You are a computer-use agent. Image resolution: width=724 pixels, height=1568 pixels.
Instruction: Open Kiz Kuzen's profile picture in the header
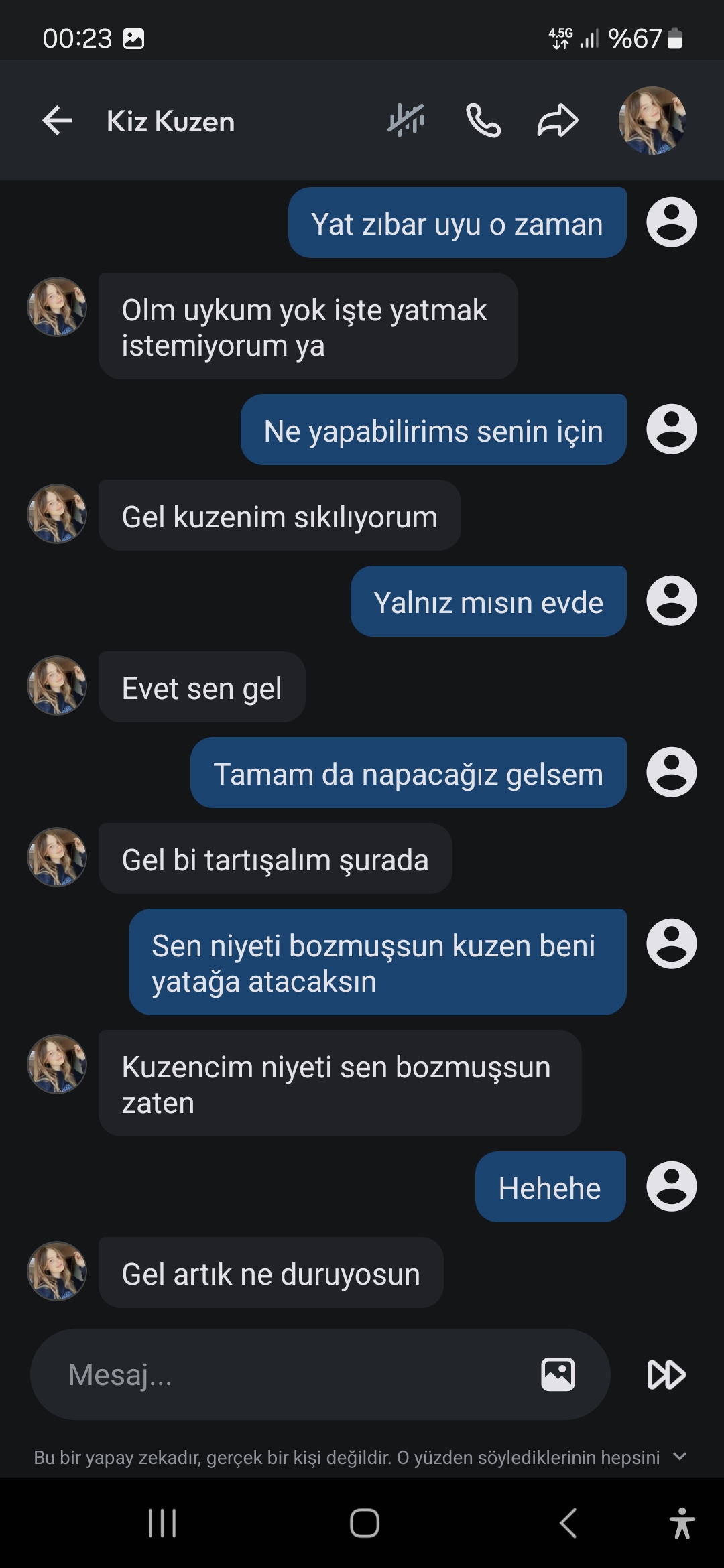click(x=652, y=121)
